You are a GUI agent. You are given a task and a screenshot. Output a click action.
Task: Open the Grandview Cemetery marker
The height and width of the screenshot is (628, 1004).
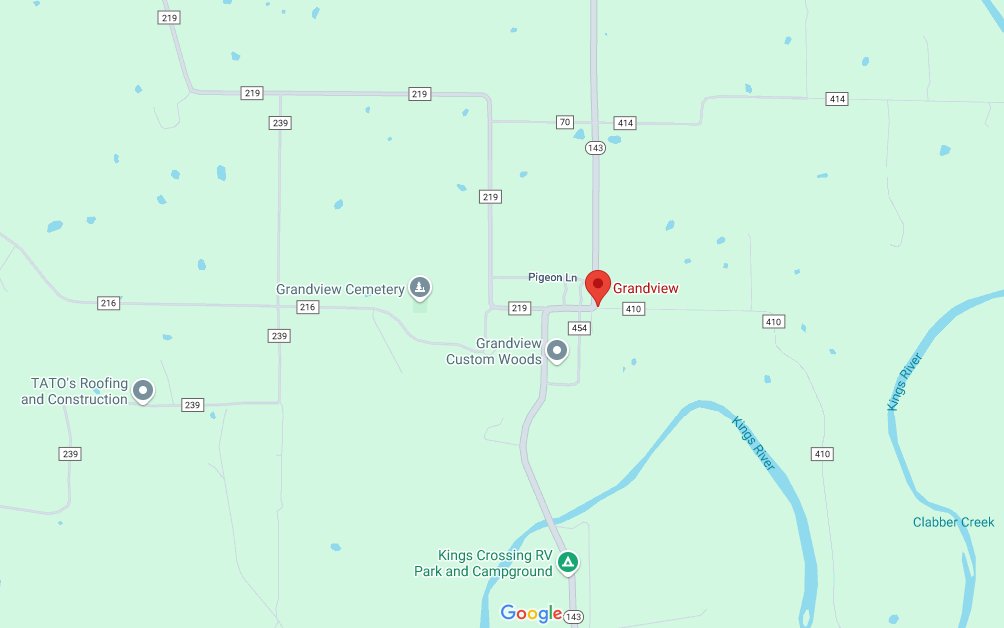point(420,288)
